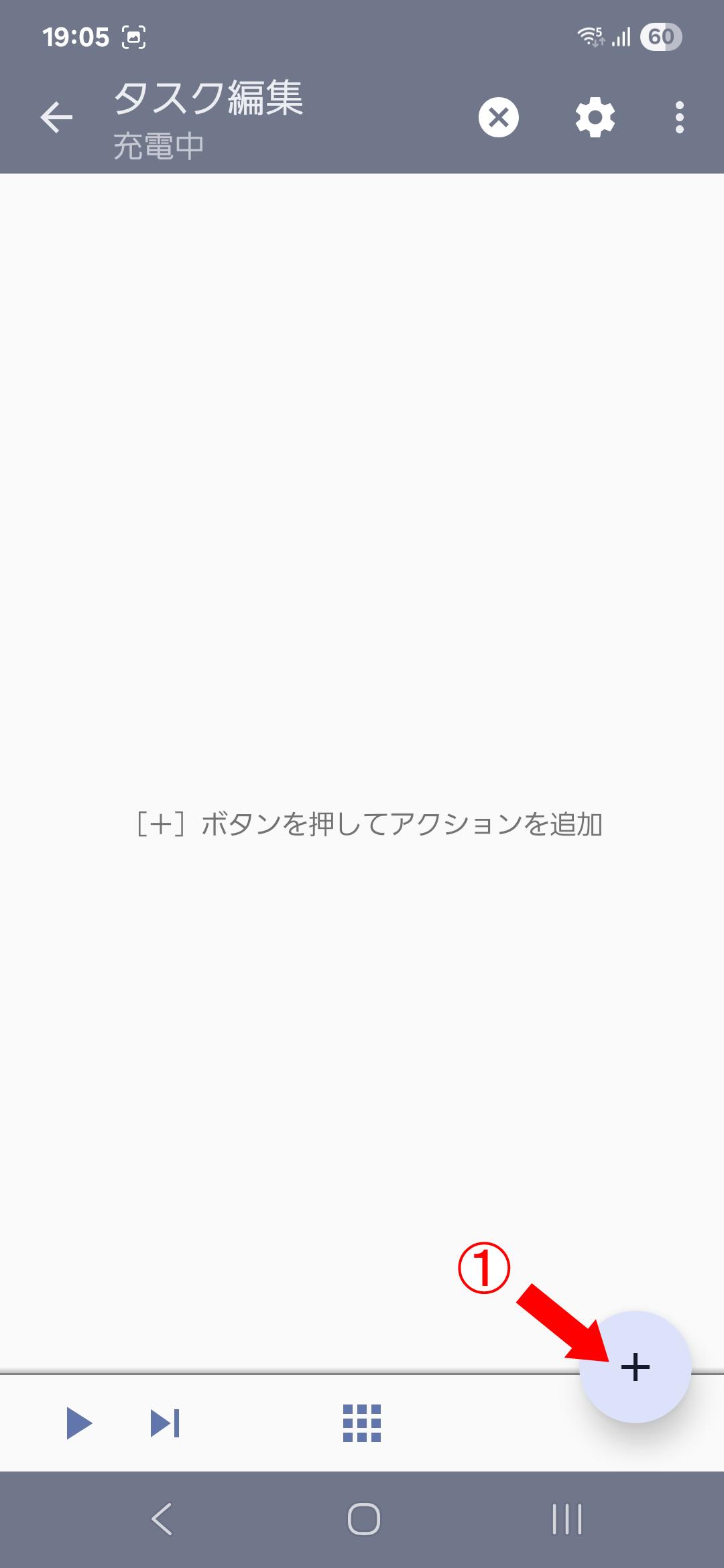Image resolution: width=724 pixels, height=1568 pixels.
Task: Add a new action with plus button
Action: click(x=635, y=1367)
